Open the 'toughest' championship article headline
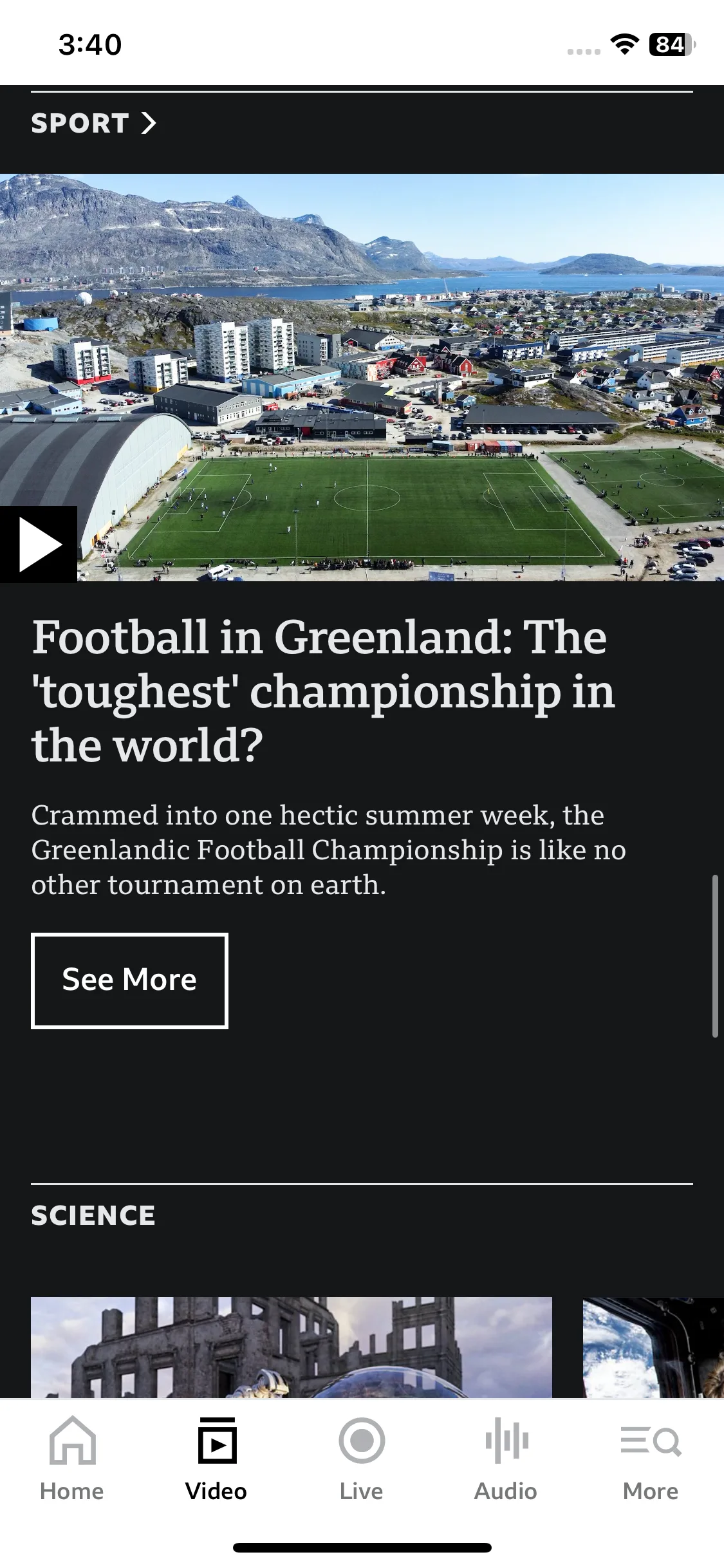 point(322,691)
